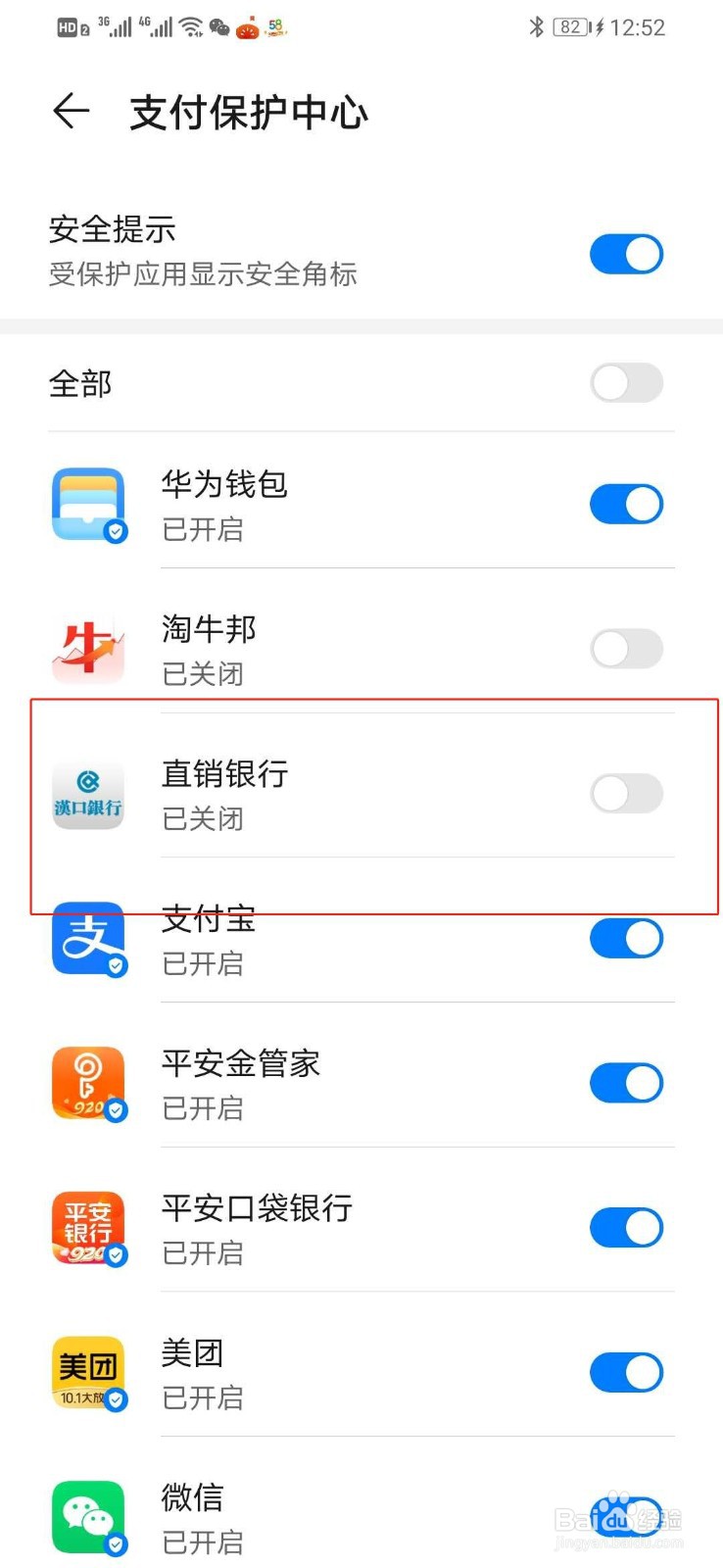Disable protection for 支付宝
This screenshot has width=723, height=1568.
(627, 938)
